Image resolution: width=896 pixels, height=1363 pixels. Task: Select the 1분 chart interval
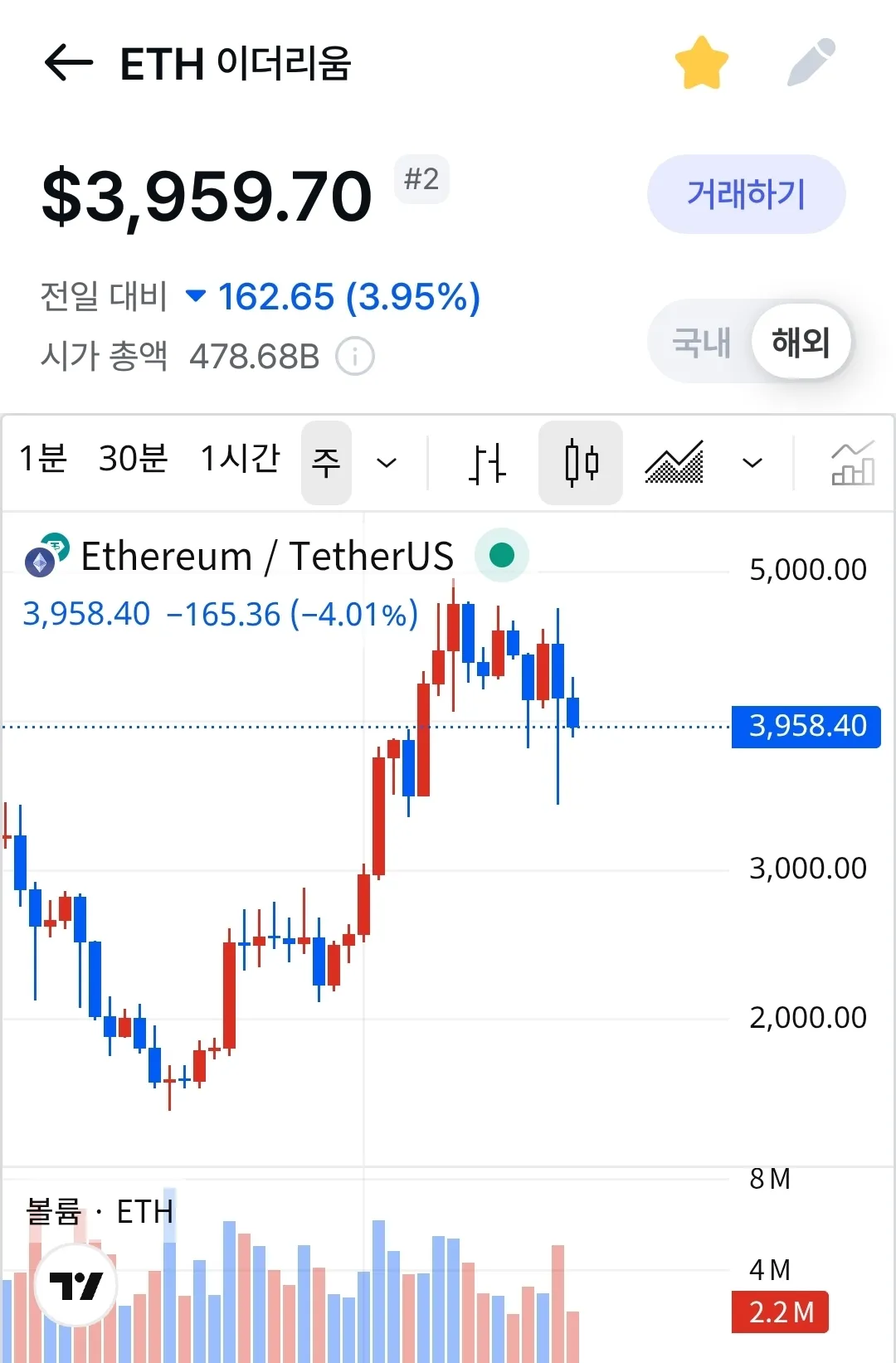click(x=43, y=460)
